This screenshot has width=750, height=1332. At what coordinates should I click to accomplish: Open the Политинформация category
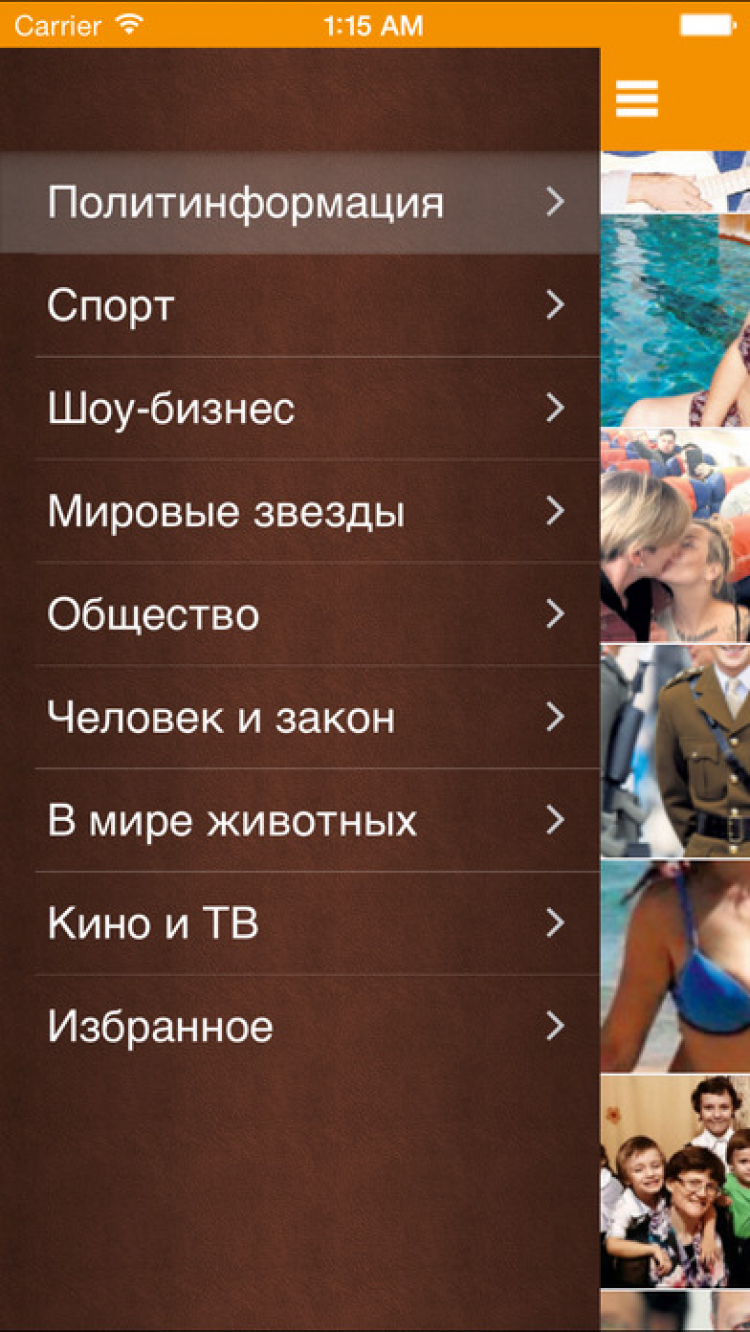[x=300, y=203]
